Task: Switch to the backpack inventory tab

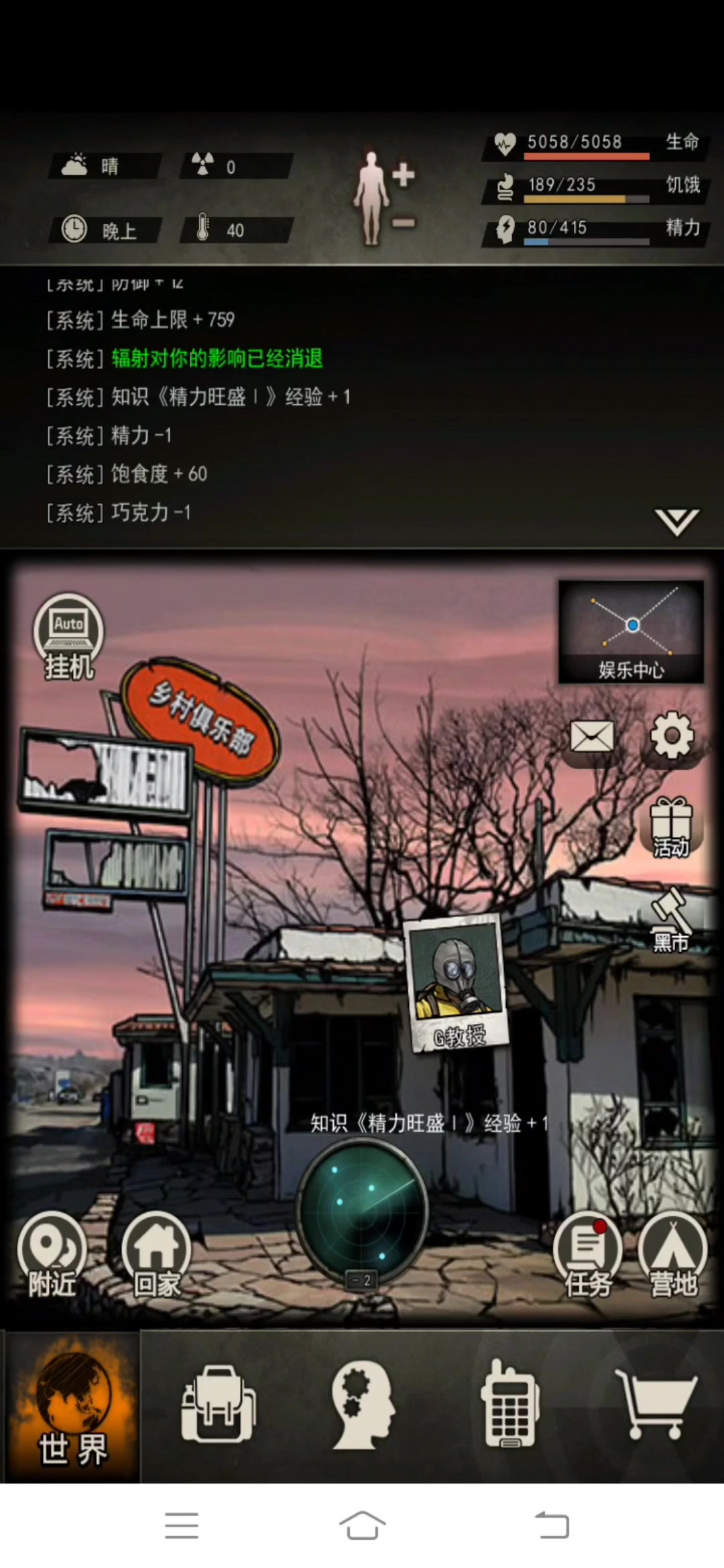Action: 218,1404
